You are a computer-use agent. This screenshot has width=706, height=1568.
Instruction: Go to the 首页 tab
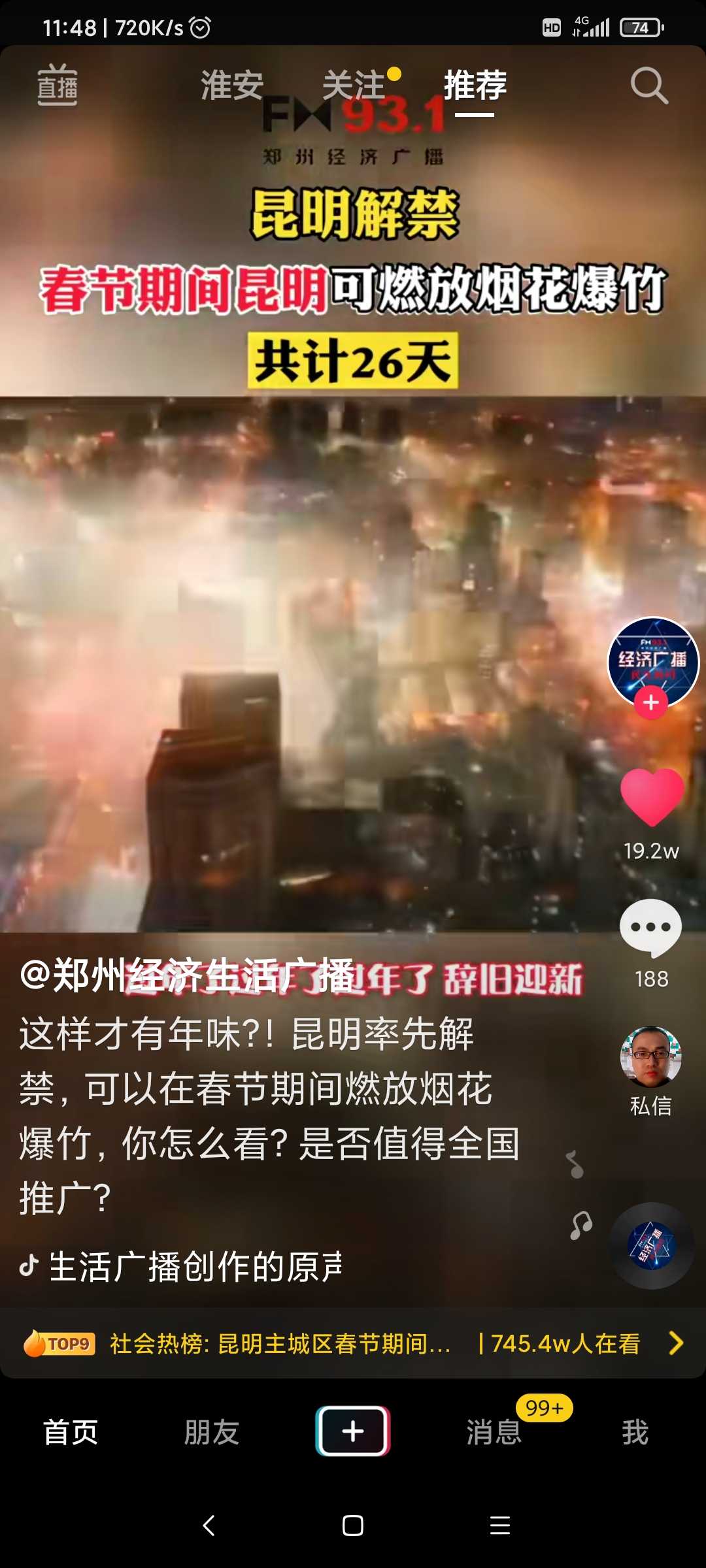pyautogui.click(x=71, y=1432)
